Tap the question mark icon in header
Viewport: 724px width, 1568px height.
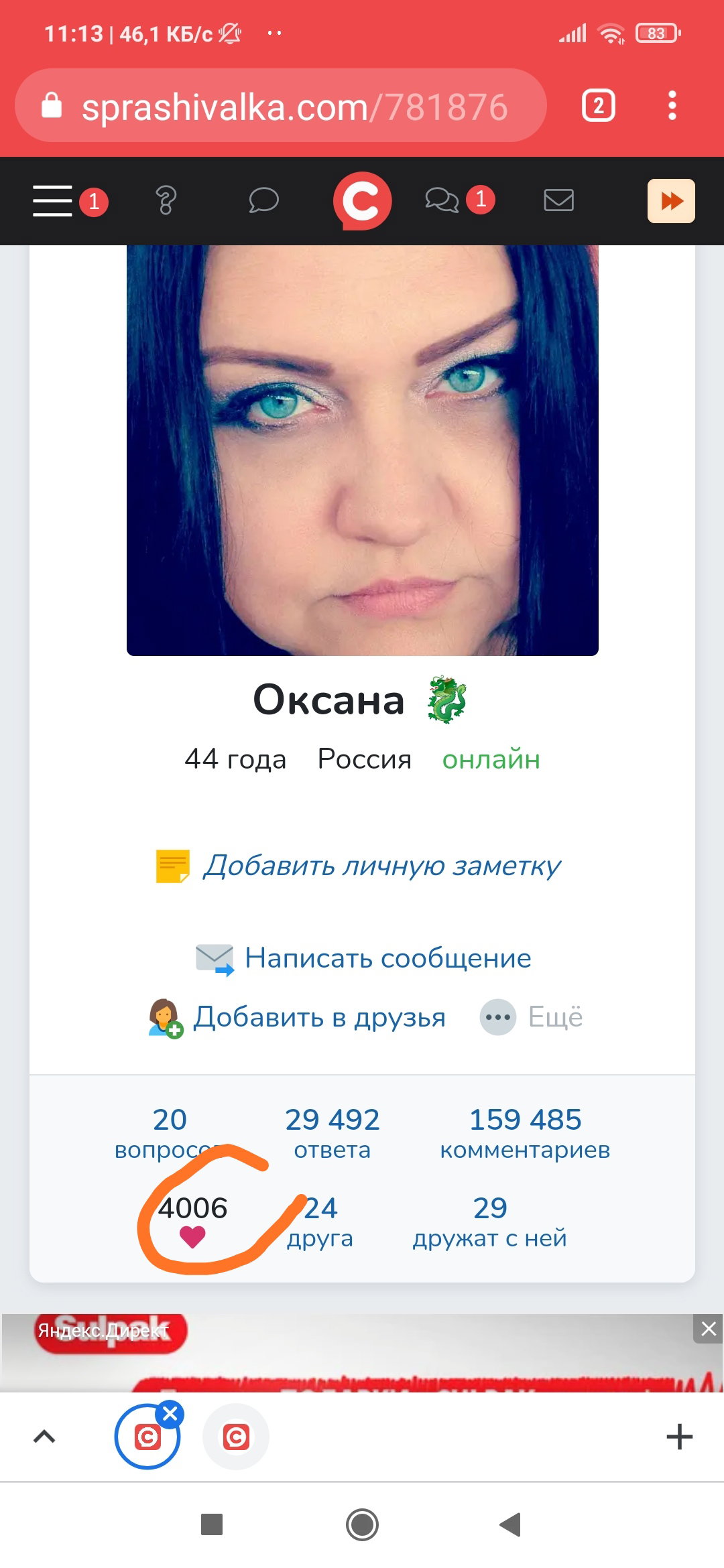click(x=166, y=200)
